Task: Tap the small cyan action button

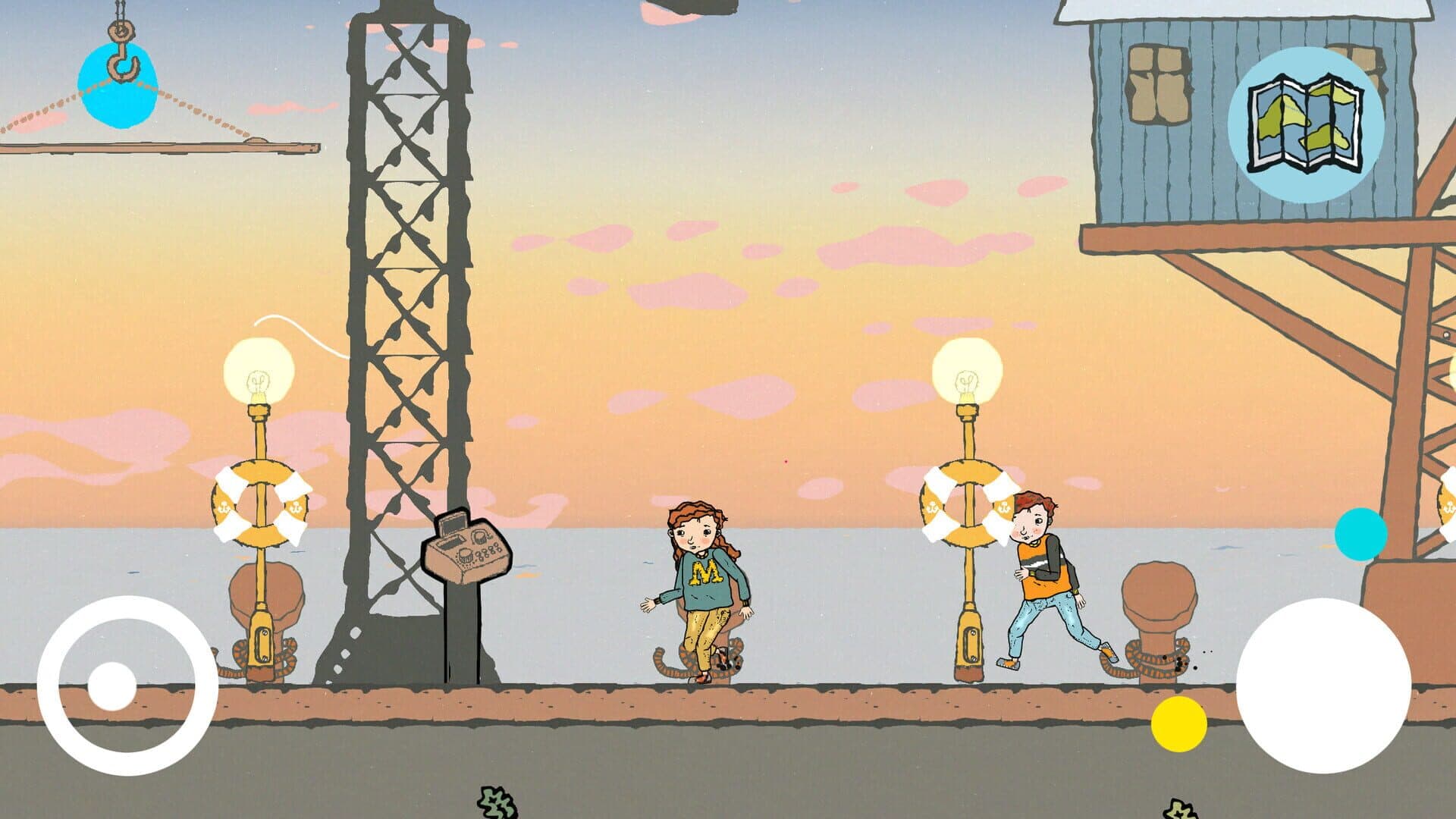Action: [x=1360, y=534]
